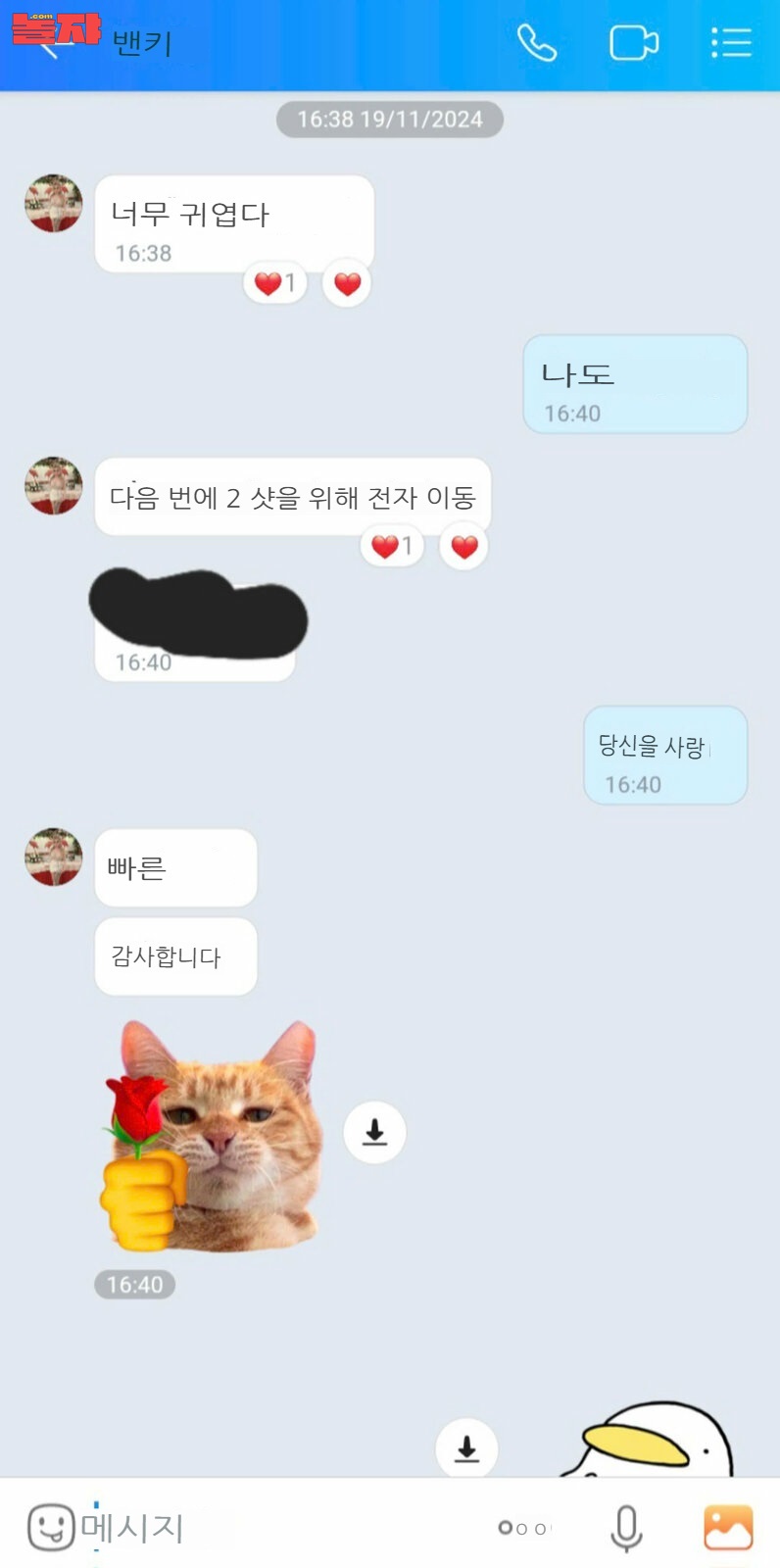
Task: React with heart on 다음 번에 message
Action: pos(464,546)
